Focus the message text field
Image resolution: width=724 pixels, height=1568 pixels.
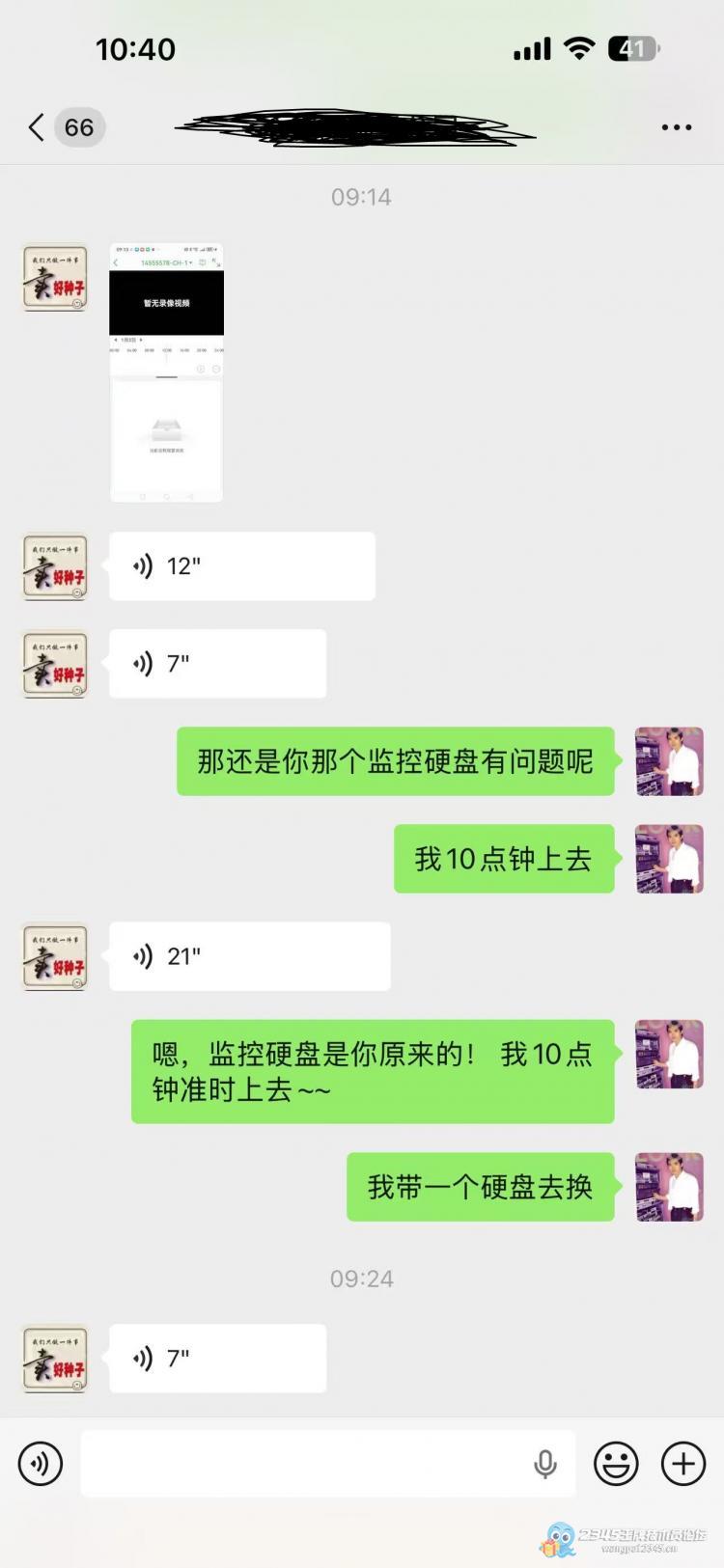point(299,1464)
